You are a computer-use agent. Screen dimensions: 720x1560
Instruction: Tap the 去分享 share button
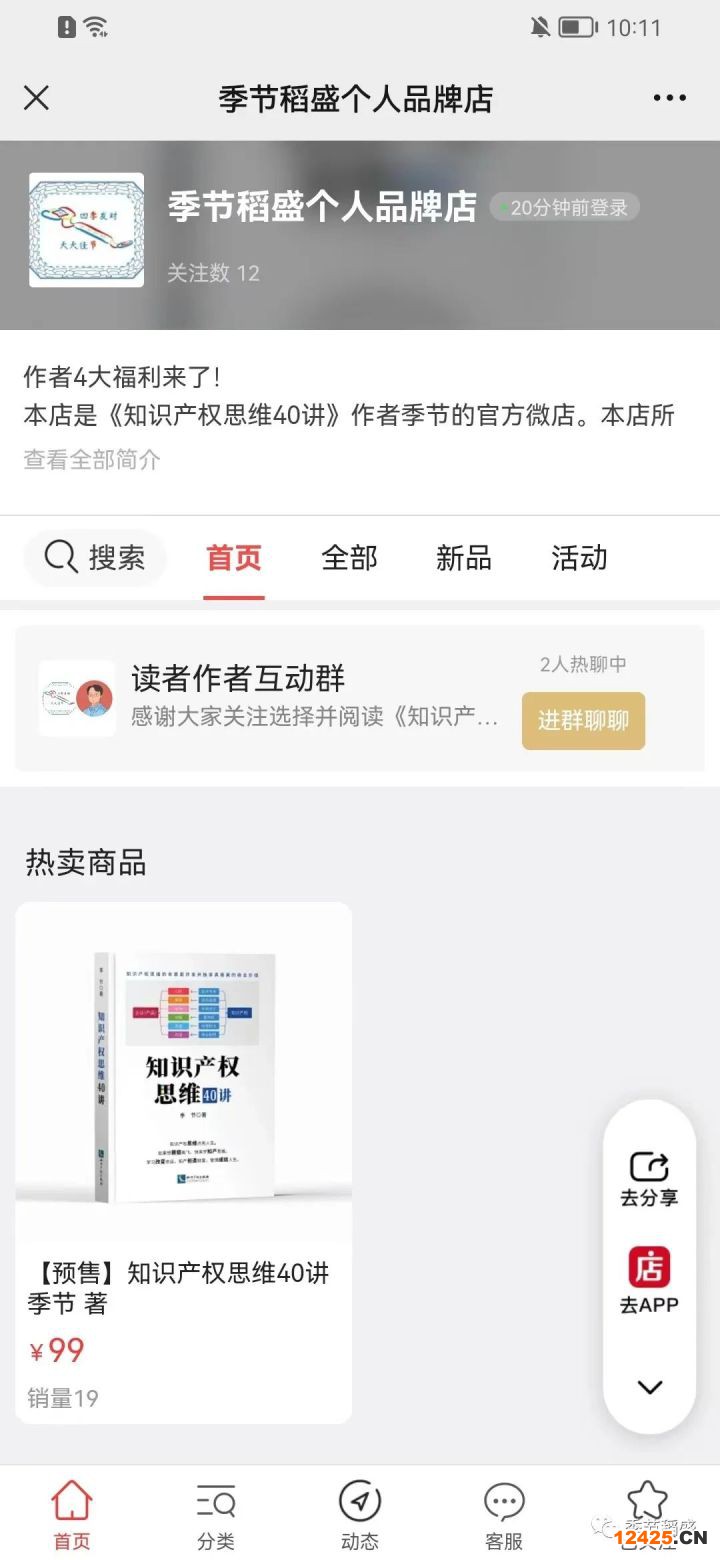(649, 1178)
